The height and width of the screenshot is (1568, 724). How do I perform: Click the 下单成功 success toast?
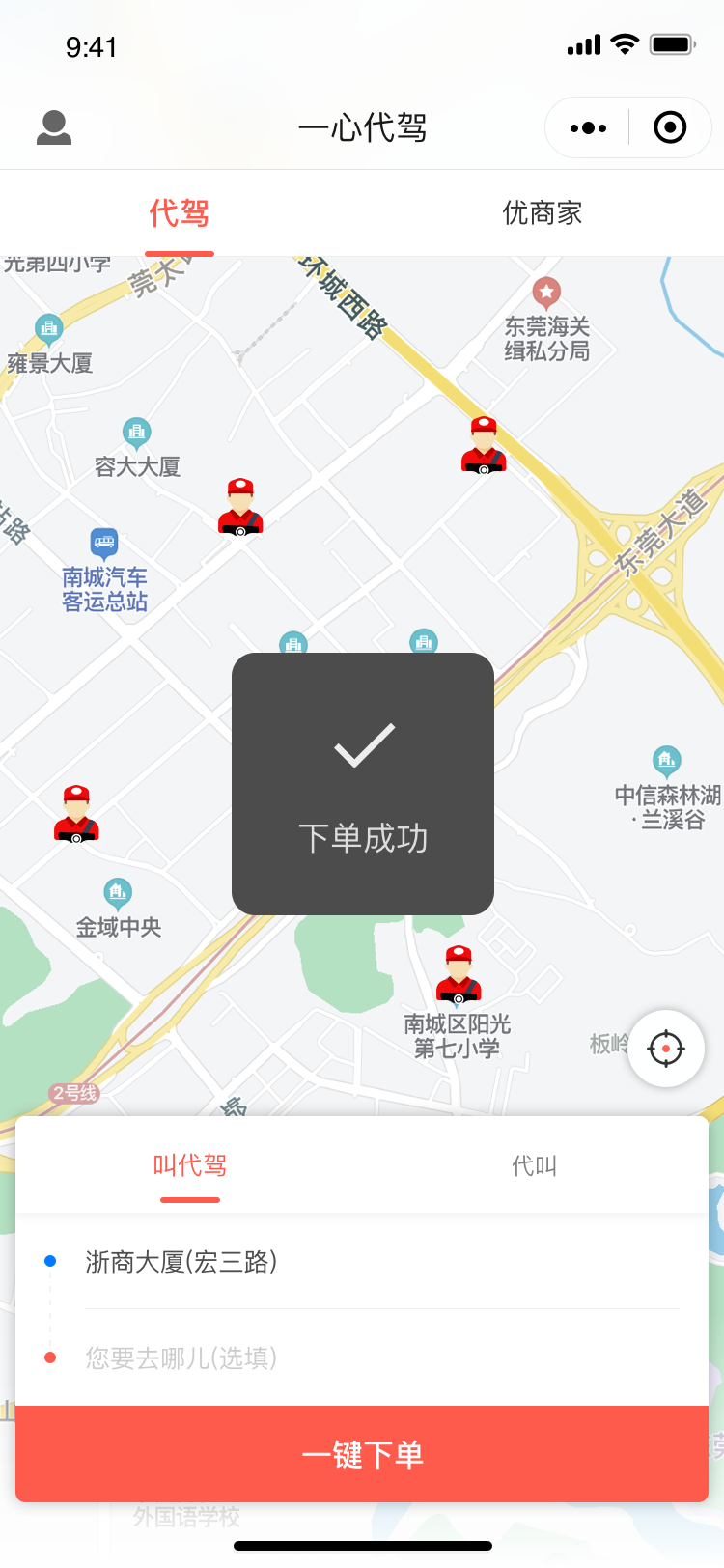[362, 783]
